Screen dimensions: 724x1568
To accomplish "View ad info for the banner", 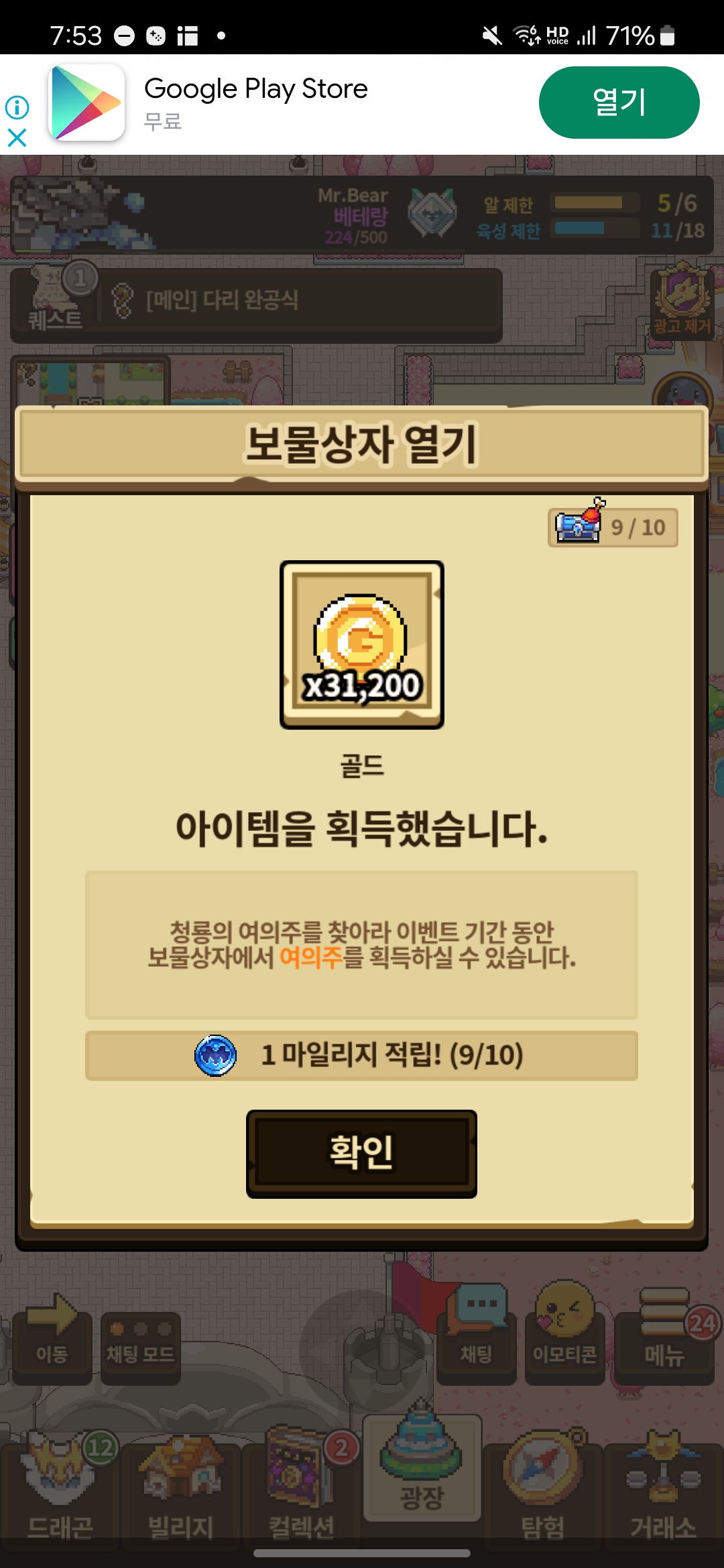I will (x=17, y=107).
